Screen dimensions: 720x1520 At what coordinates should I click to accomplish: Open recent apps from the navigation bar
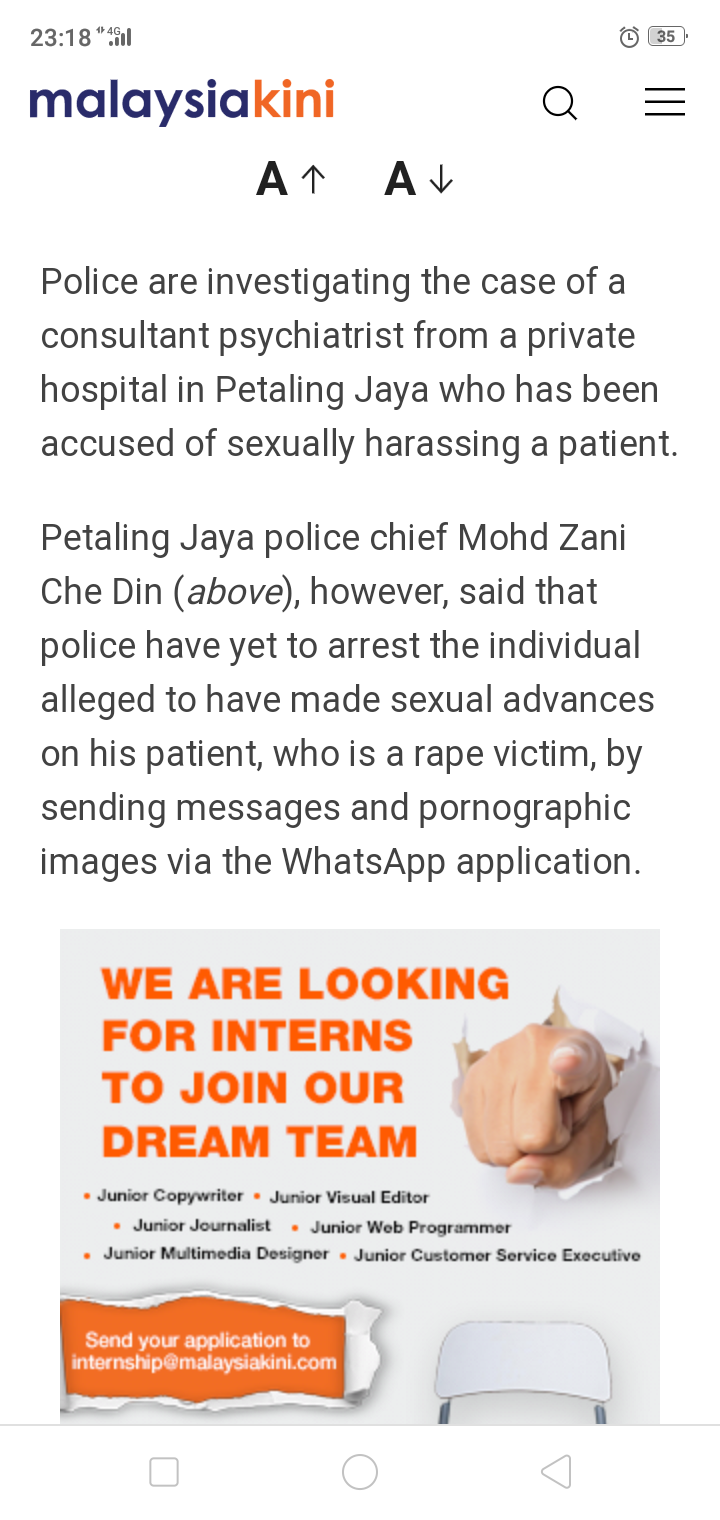click(164, 1471)
